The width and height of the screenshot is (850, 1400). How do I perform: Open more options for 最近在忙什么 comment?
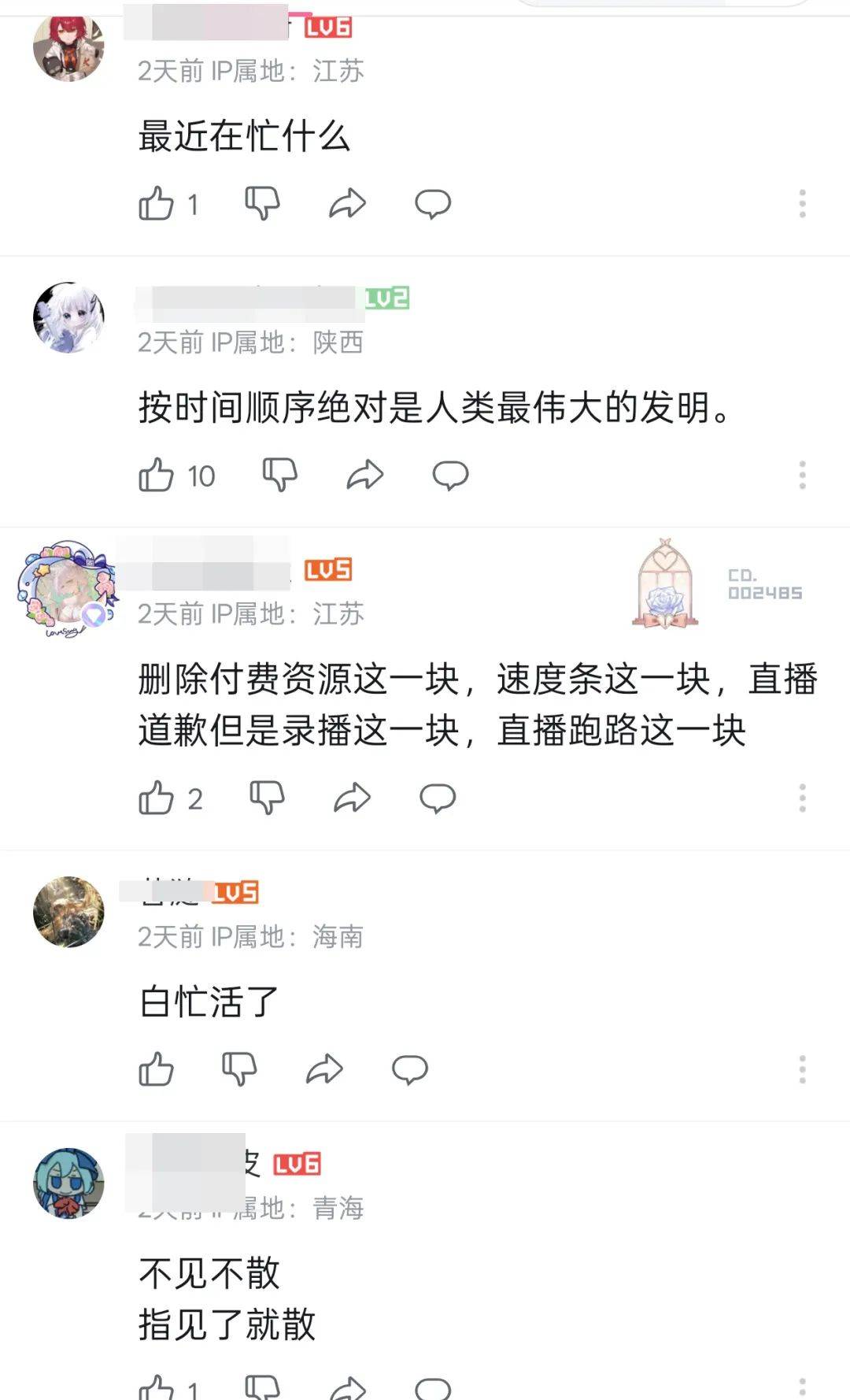802,204
